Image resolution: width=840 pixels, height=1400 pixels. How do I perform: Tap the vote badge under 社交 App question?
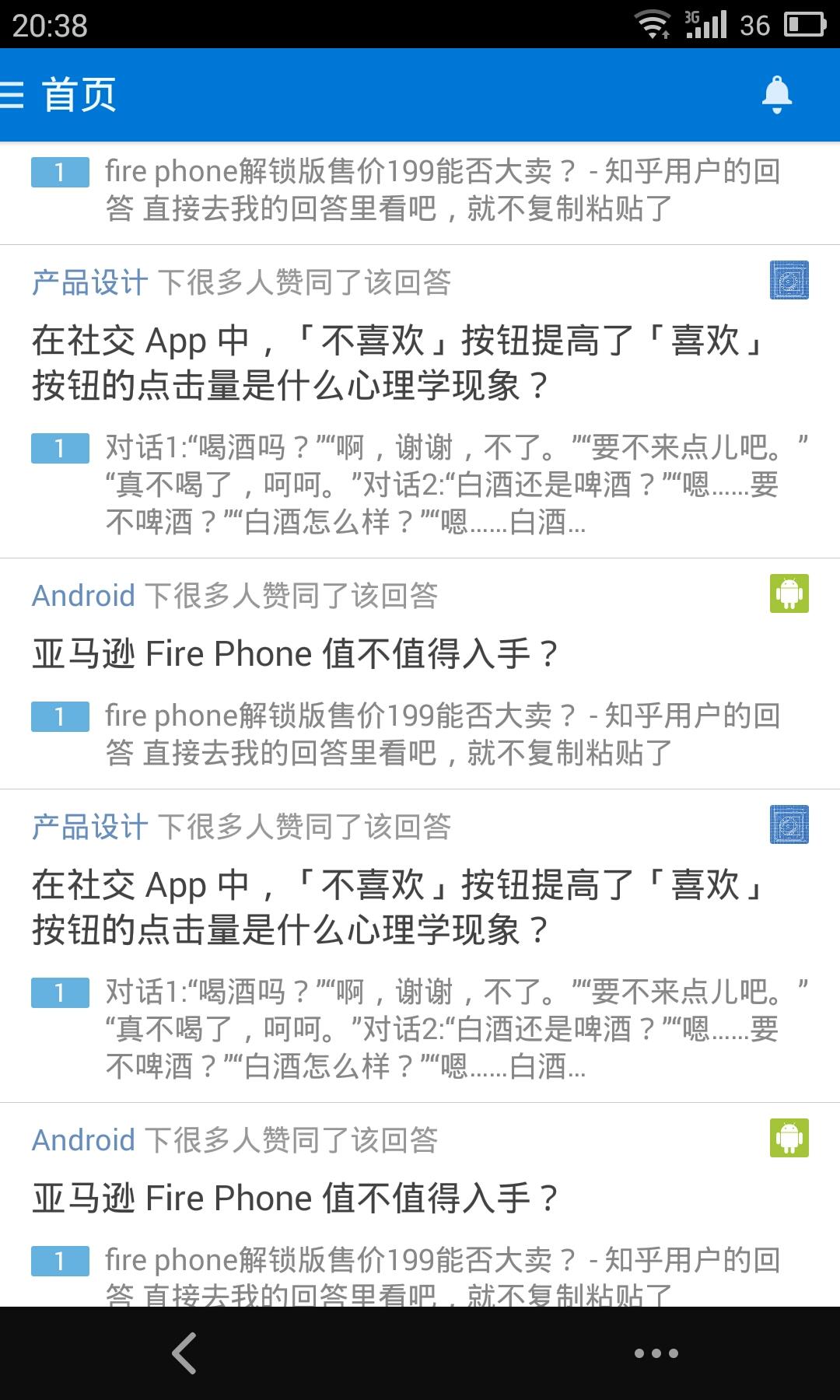[x=58, y=446]
